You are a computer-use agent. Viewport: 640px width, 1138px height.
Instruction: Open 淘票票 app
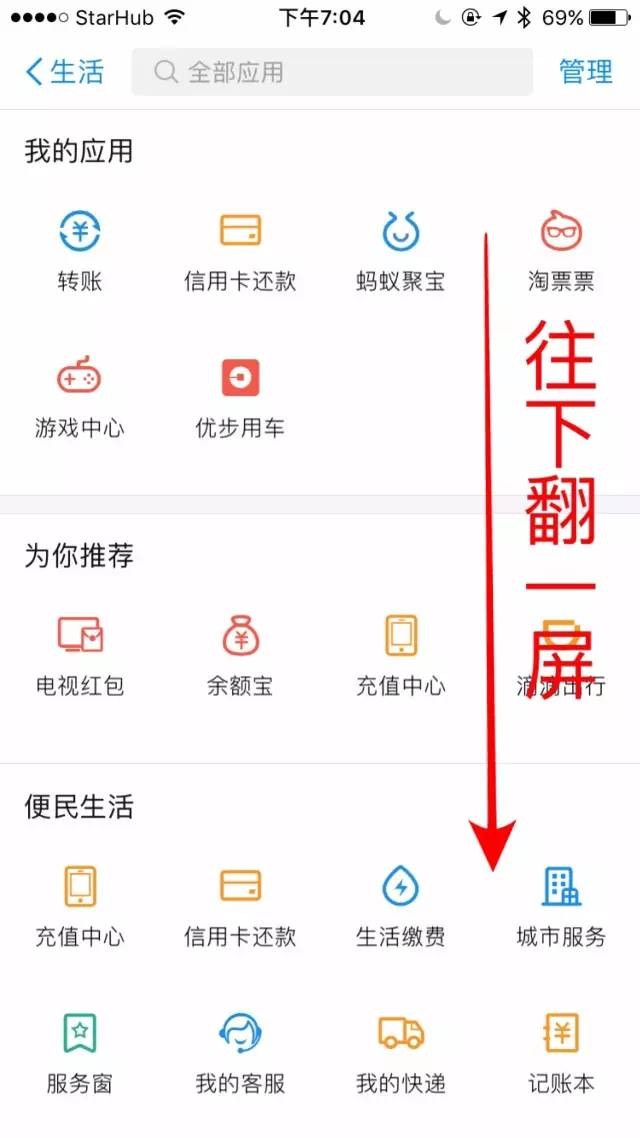click(560, 250)
